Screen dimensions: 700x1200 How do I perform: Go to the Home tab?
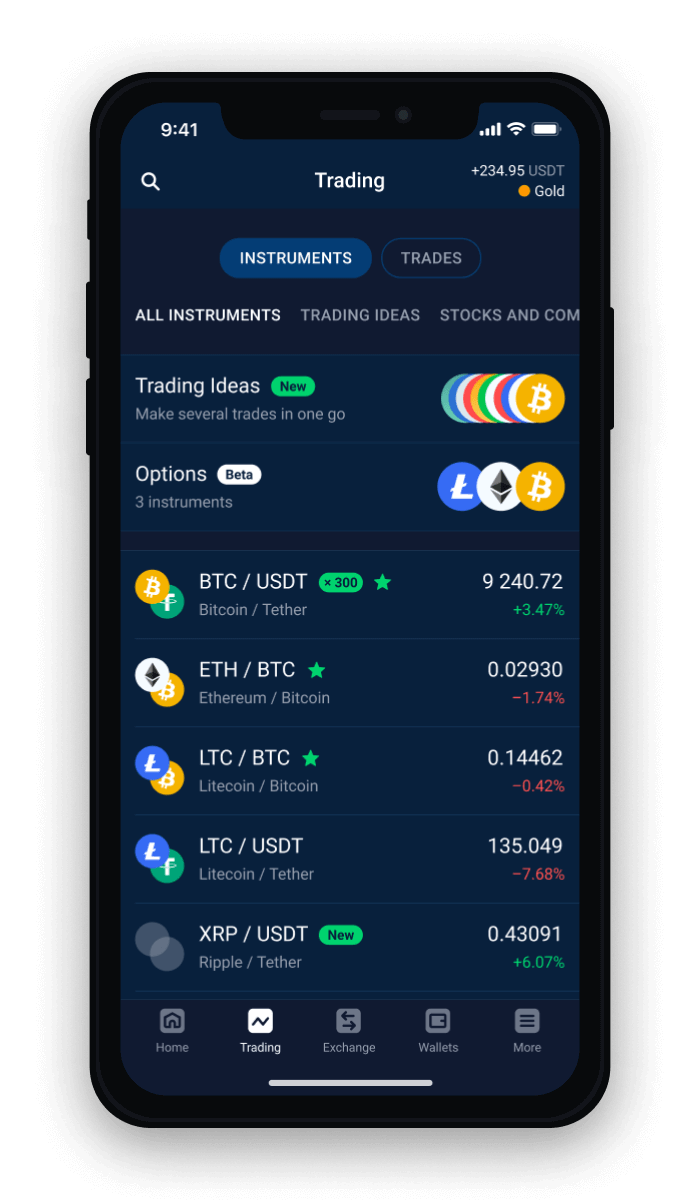pyautogui.click(x=172, y=1031)
